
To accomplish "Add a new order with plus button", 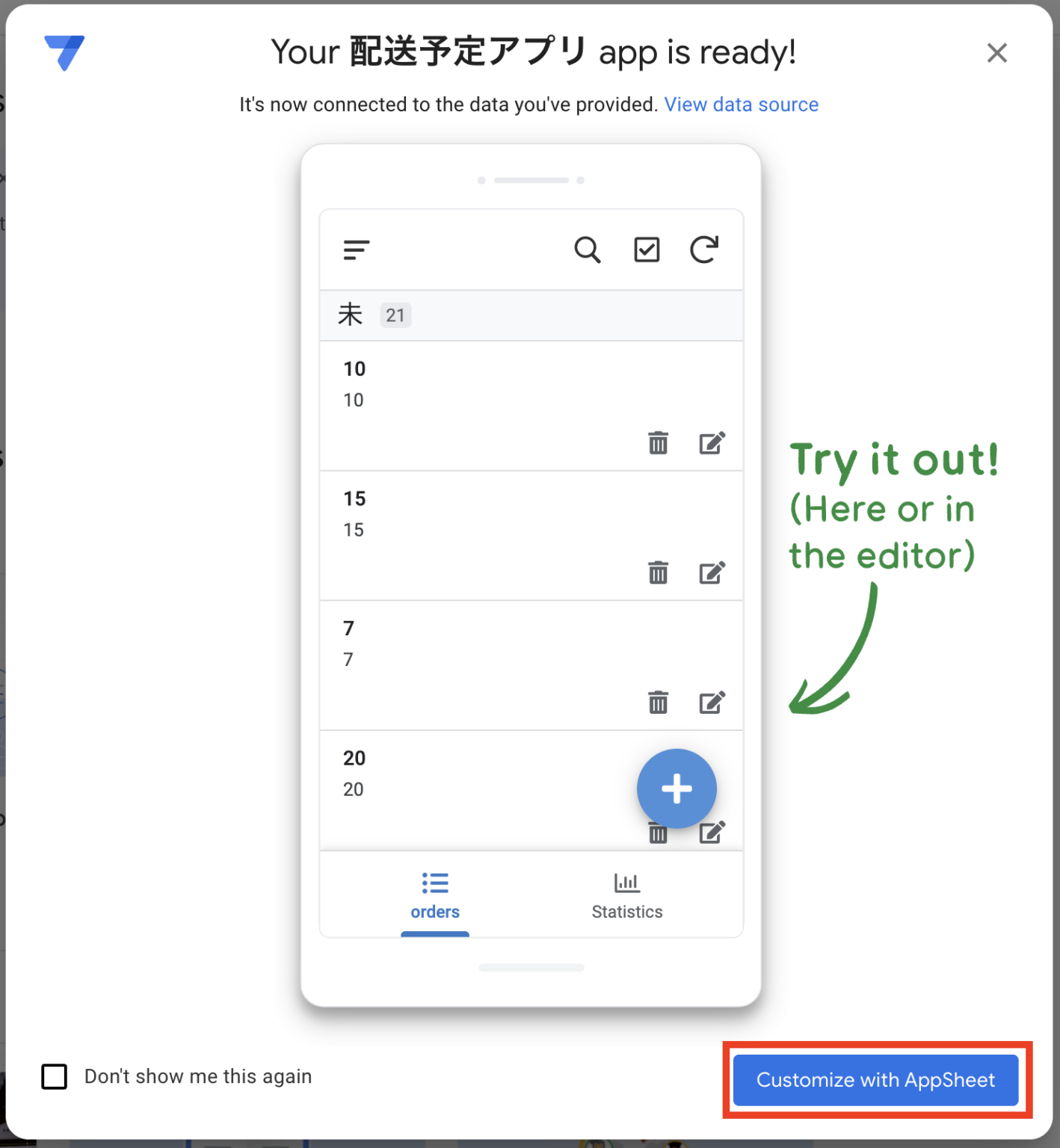I will click(677, 789).
